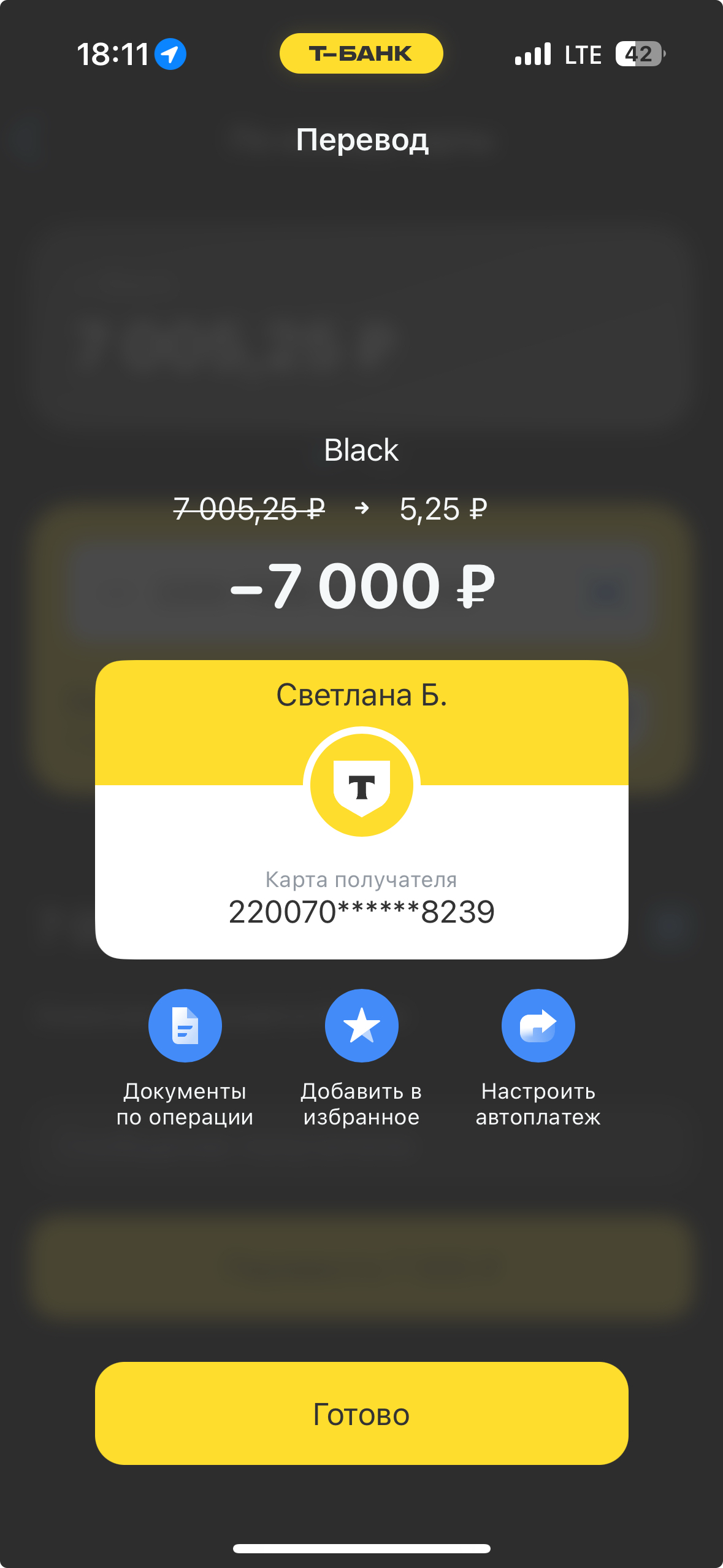Add the transfer to favorites
Screen dimensions: 723x1568
[x=361, y=1026]
